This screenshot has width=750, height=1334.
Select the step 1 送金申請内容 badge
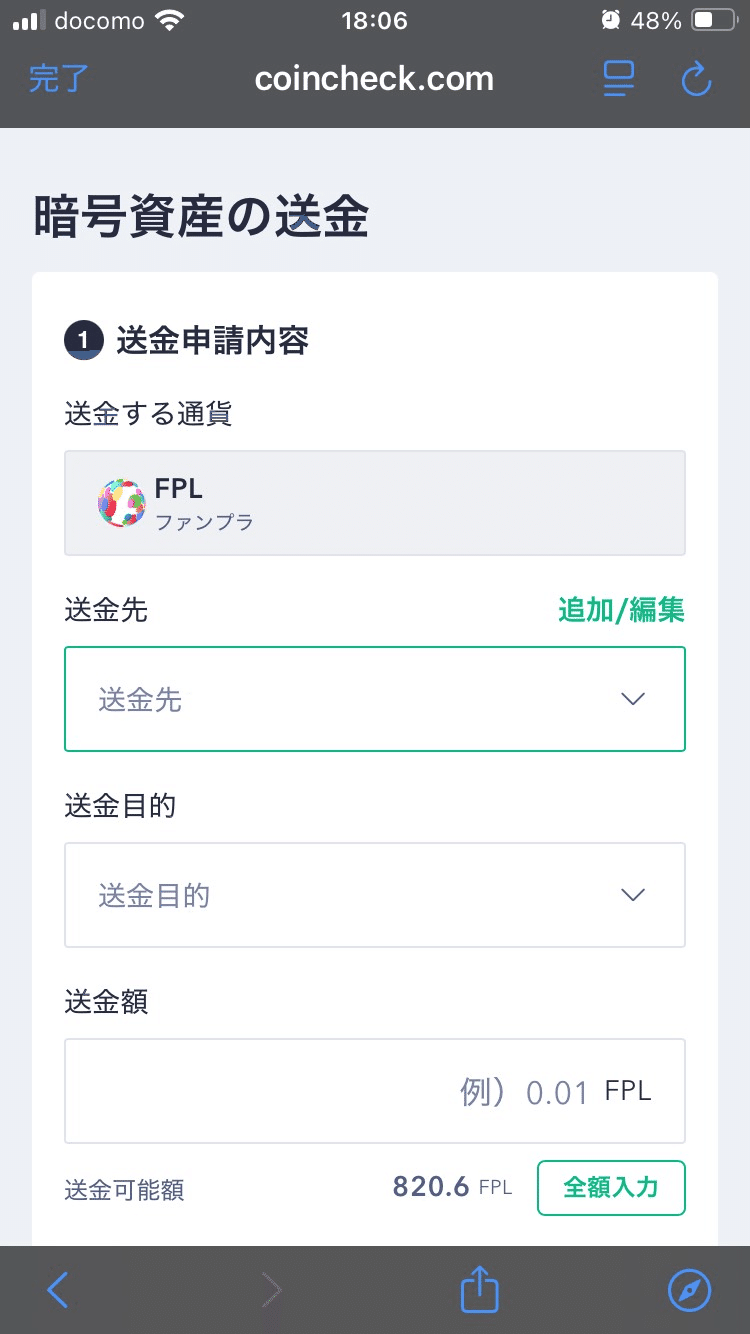click(x=84, y=340)
